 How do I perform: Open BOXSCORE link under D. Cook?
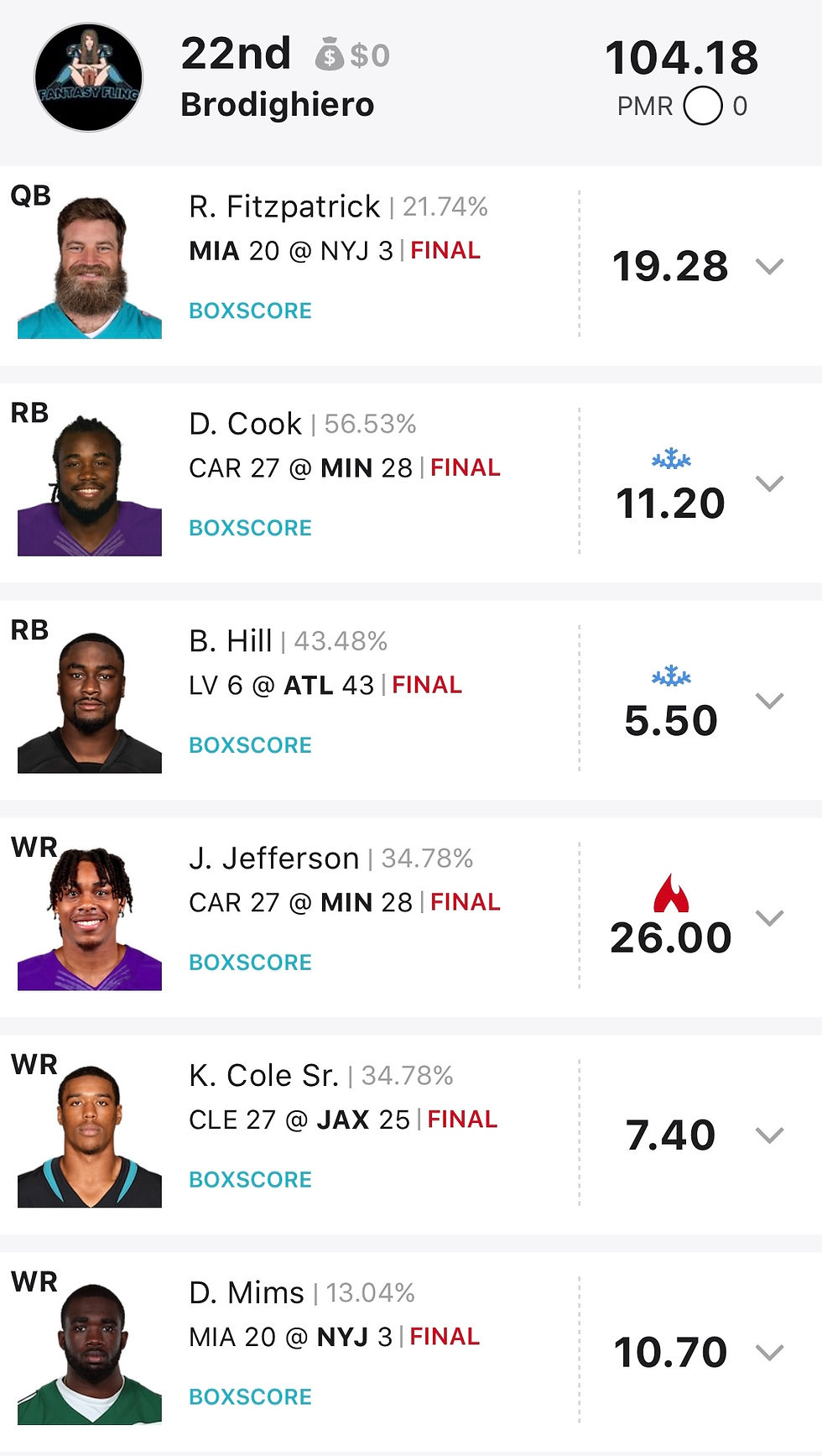tap(250, 528)
